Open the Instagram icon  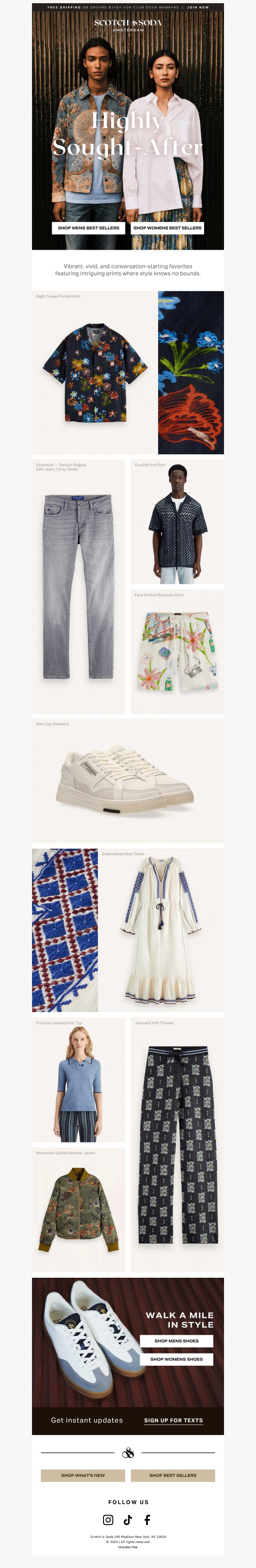pyautogui.click(x=108, y=1520)
